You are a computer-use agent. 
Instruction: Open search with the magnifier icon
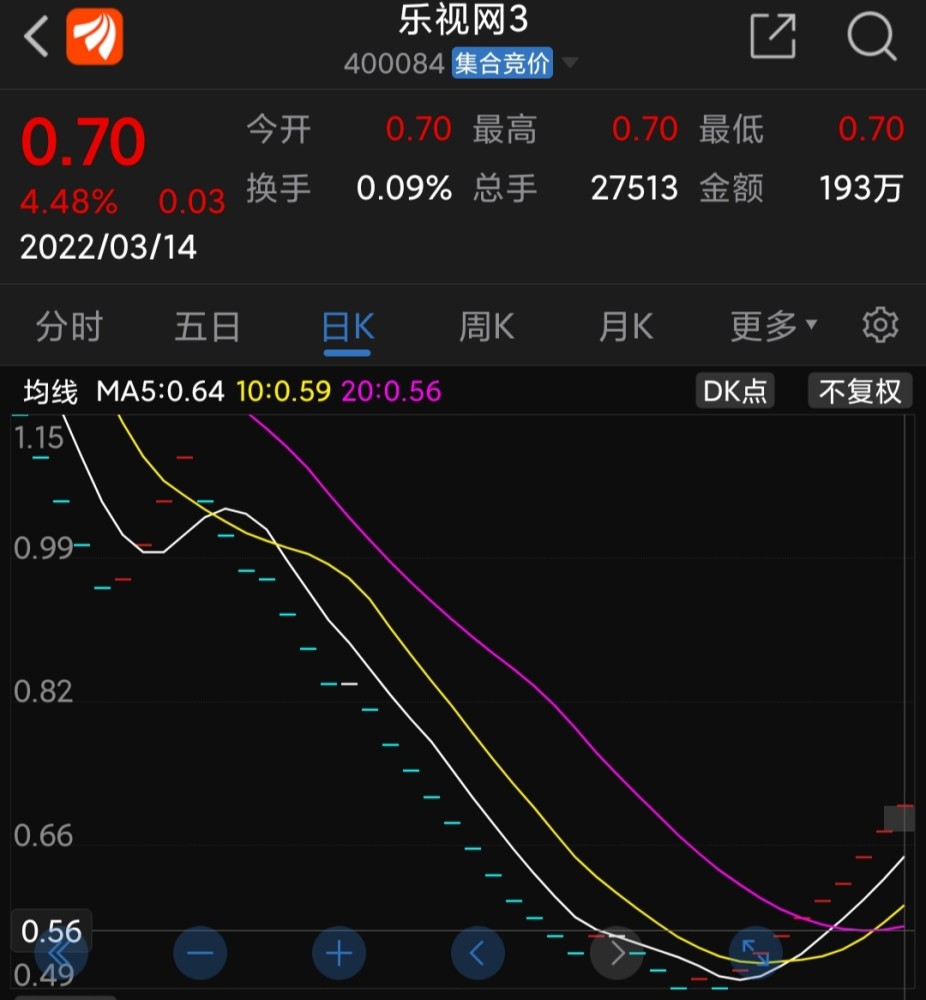(x=872, y=37)
